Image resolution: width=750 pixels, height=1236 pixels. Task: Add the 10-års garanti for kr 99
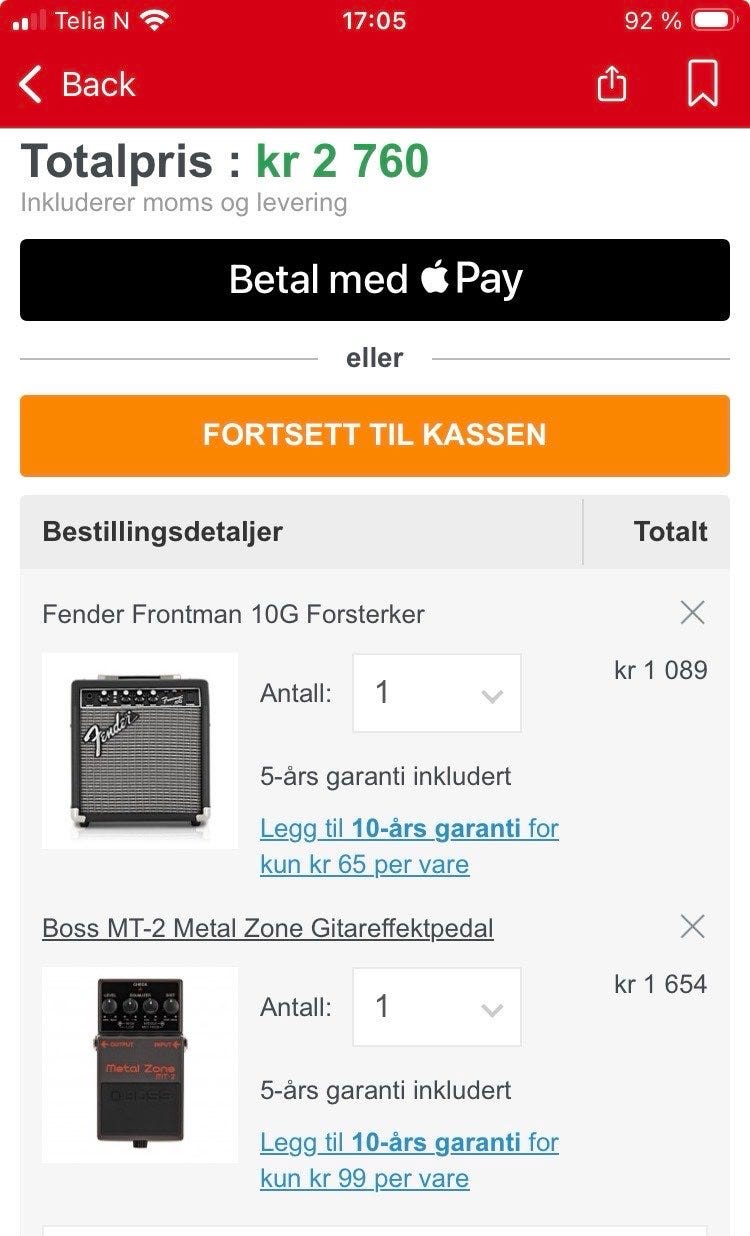pos(409,1160)
